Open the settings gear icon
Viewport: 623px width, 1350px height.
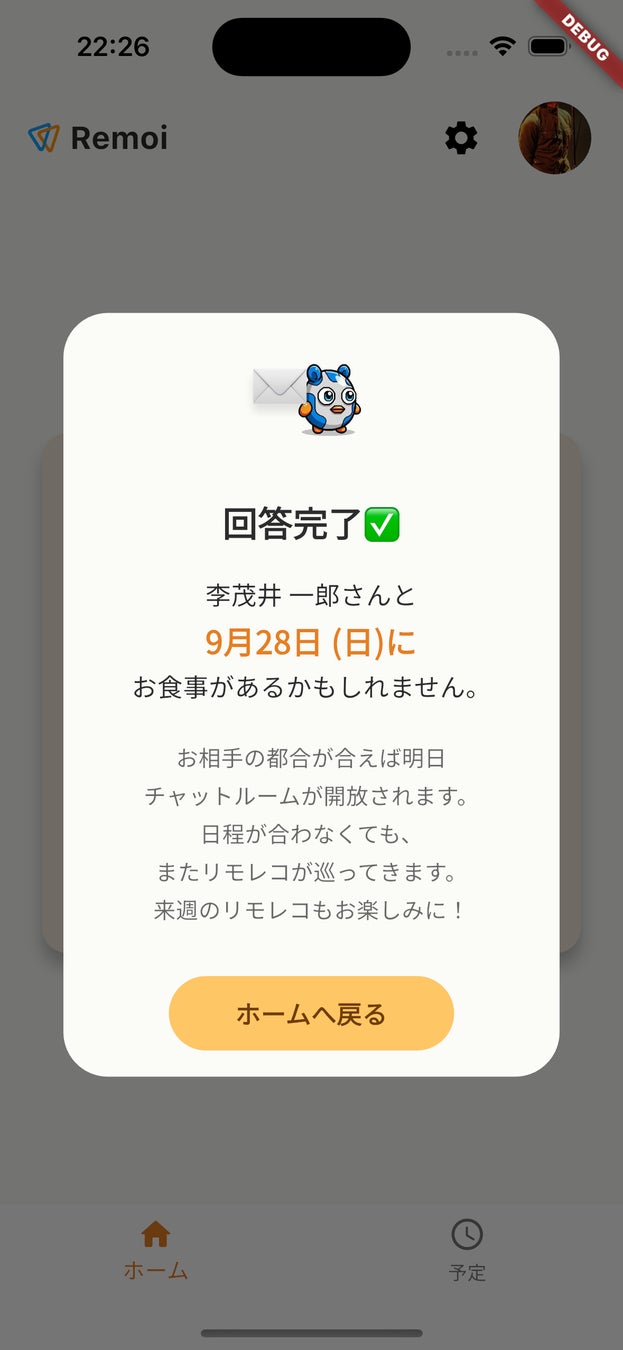coord(461,138)
